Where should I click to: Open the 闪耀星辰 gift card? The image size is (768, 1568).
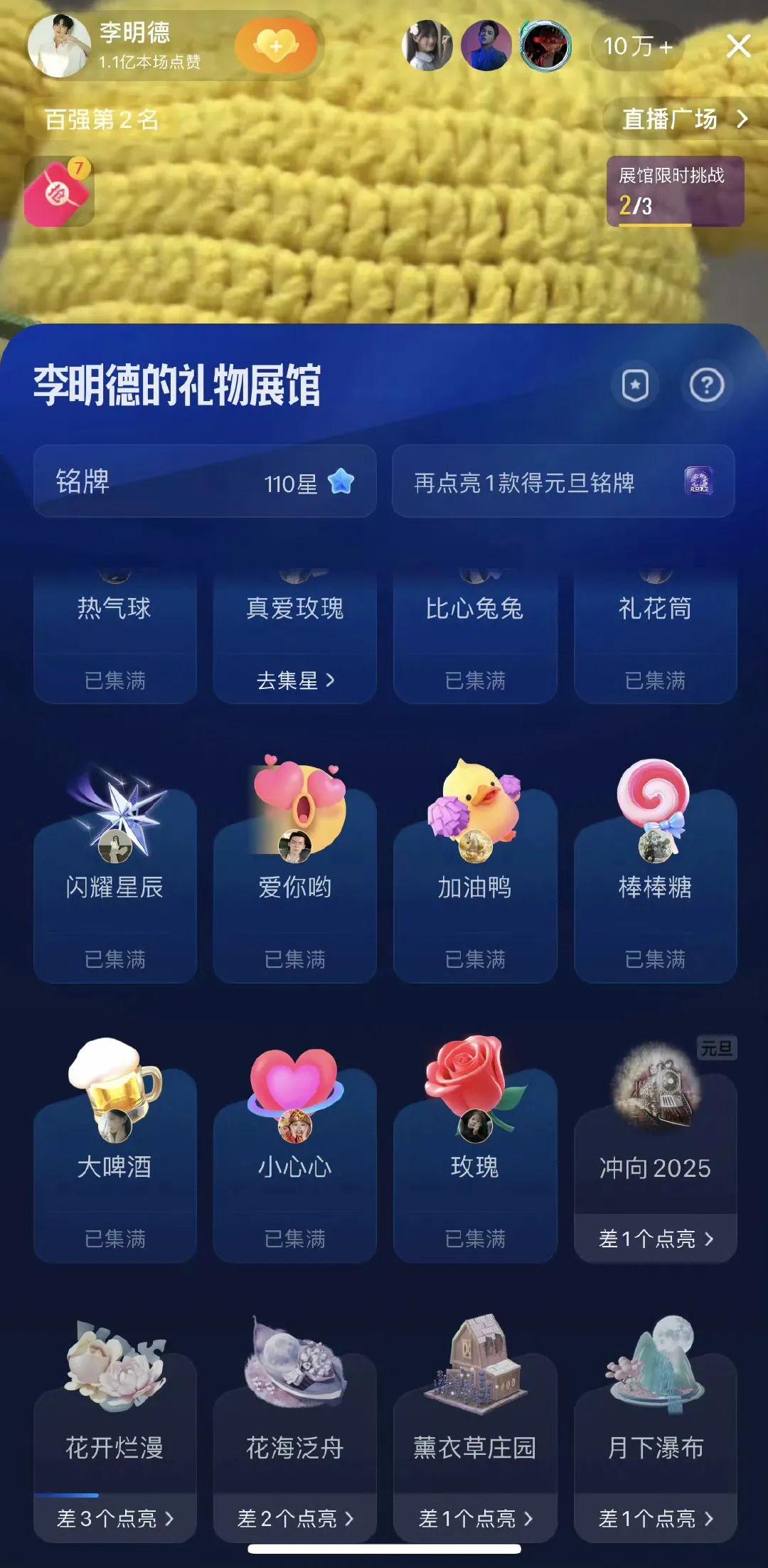(114, 875)
